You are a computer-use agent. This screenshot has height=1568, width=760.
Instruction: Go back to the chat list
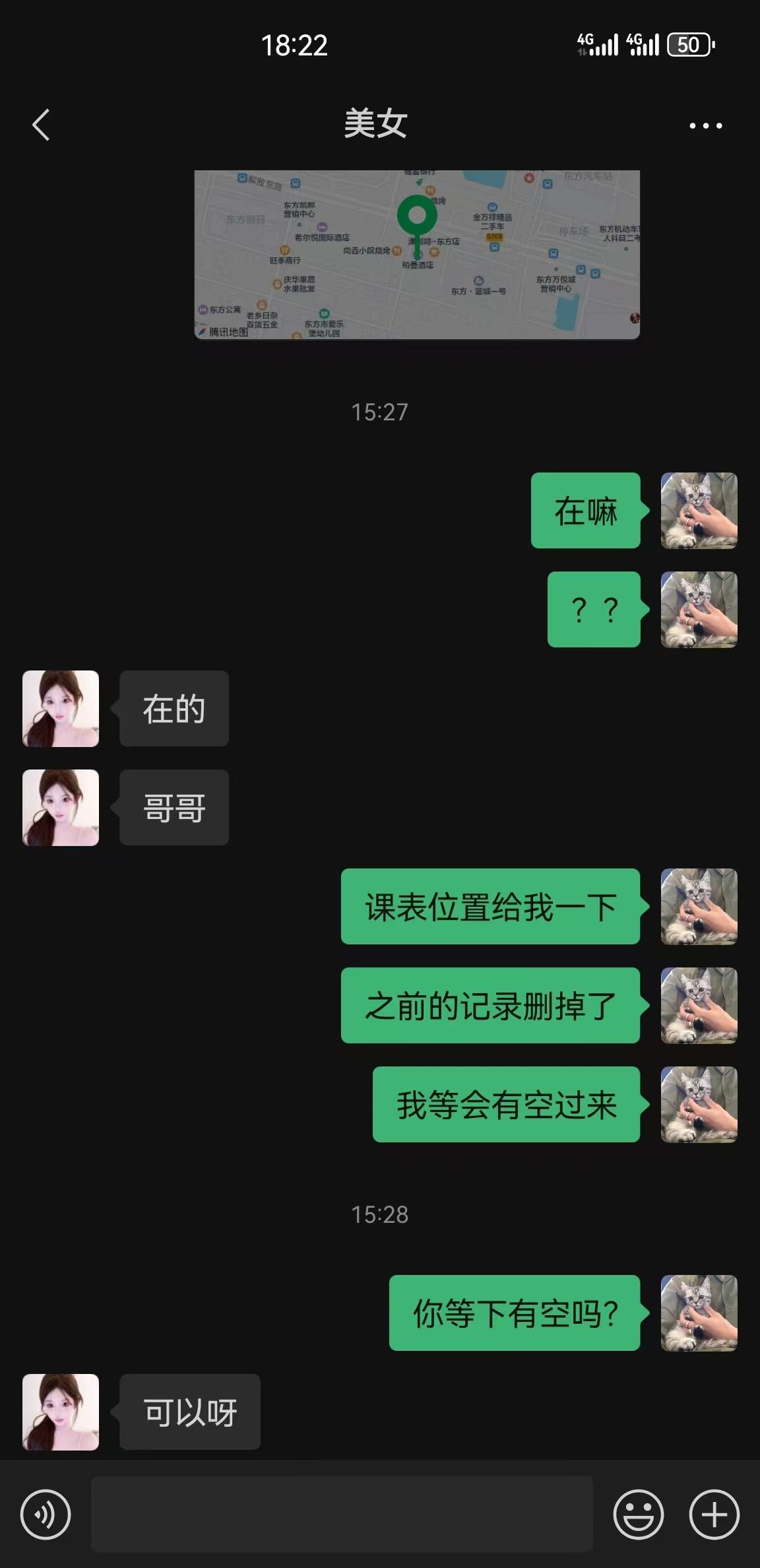click(41, 125)
